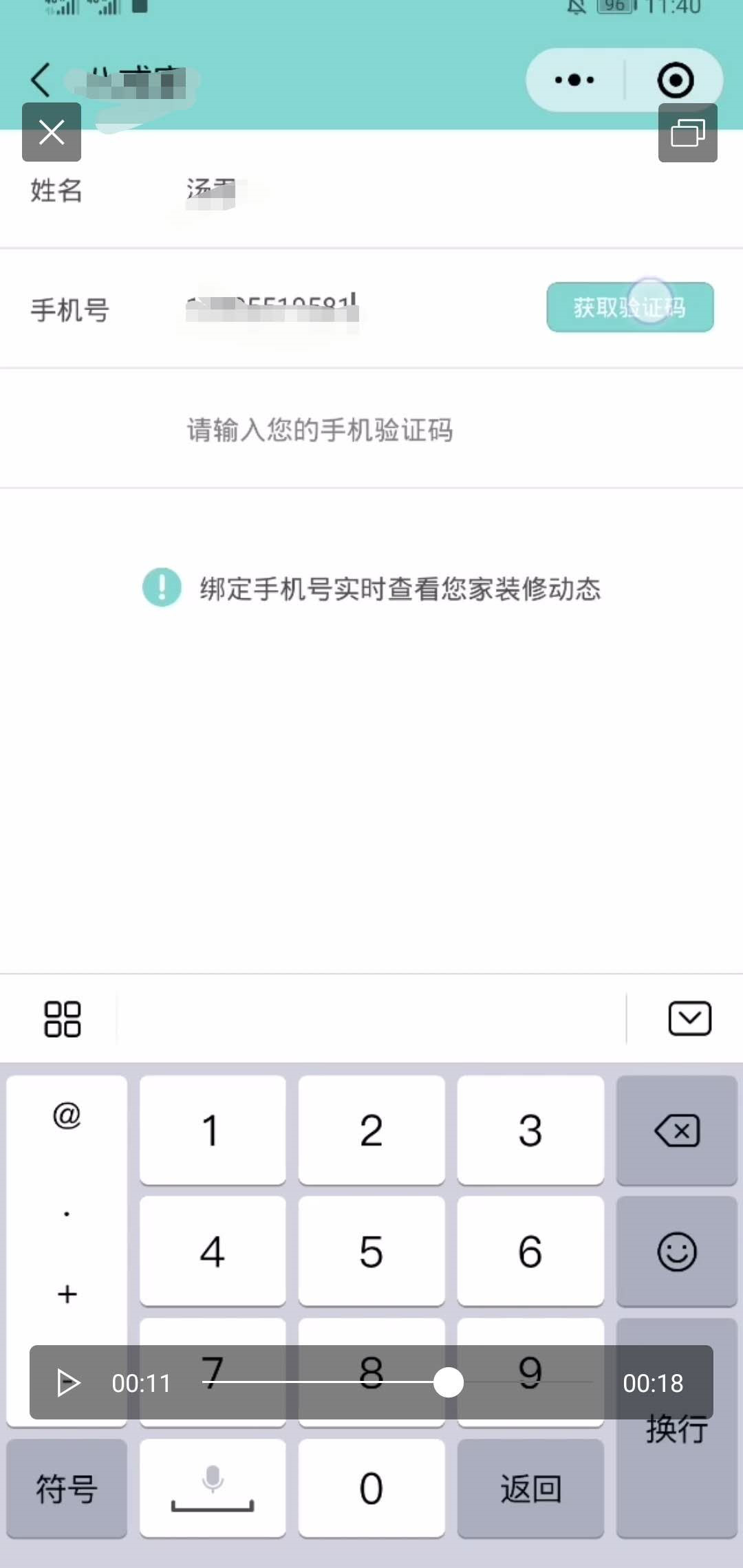Edit the 姓名 name field
743x1568 pixels.
(x=371, y=190)
